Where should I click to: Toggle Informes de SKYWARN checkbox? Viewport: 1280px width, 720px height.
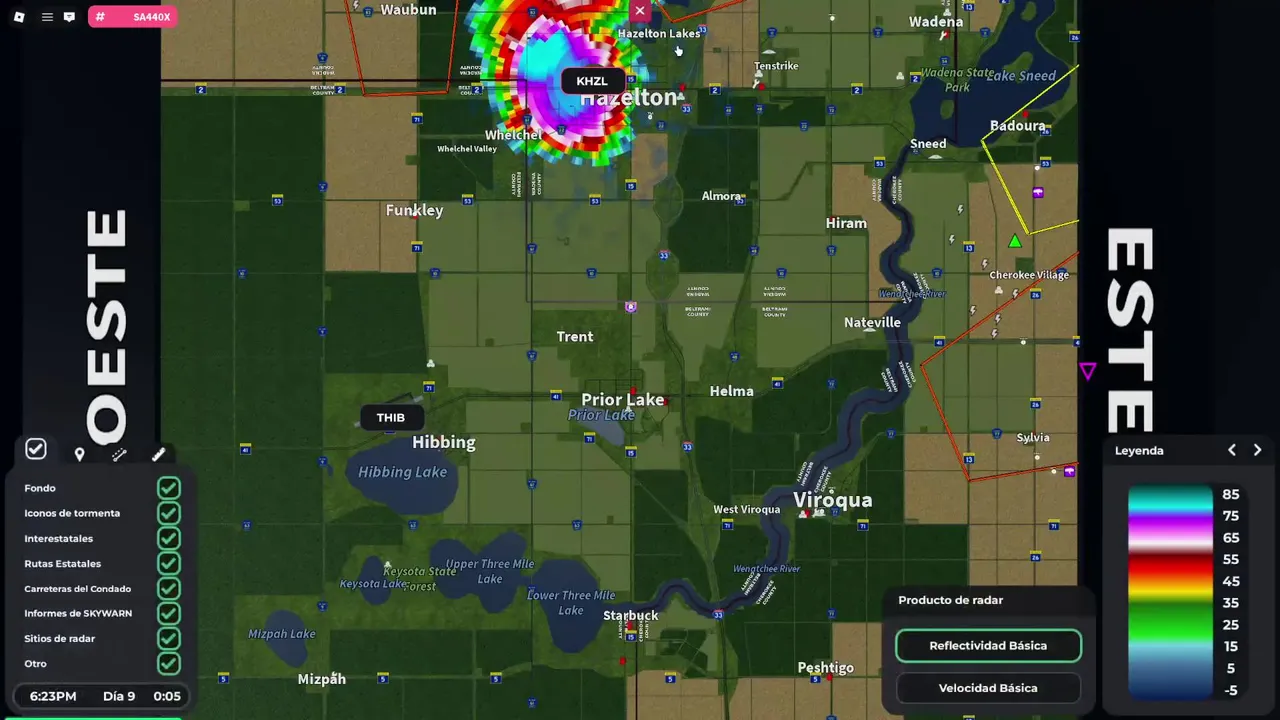168,613
